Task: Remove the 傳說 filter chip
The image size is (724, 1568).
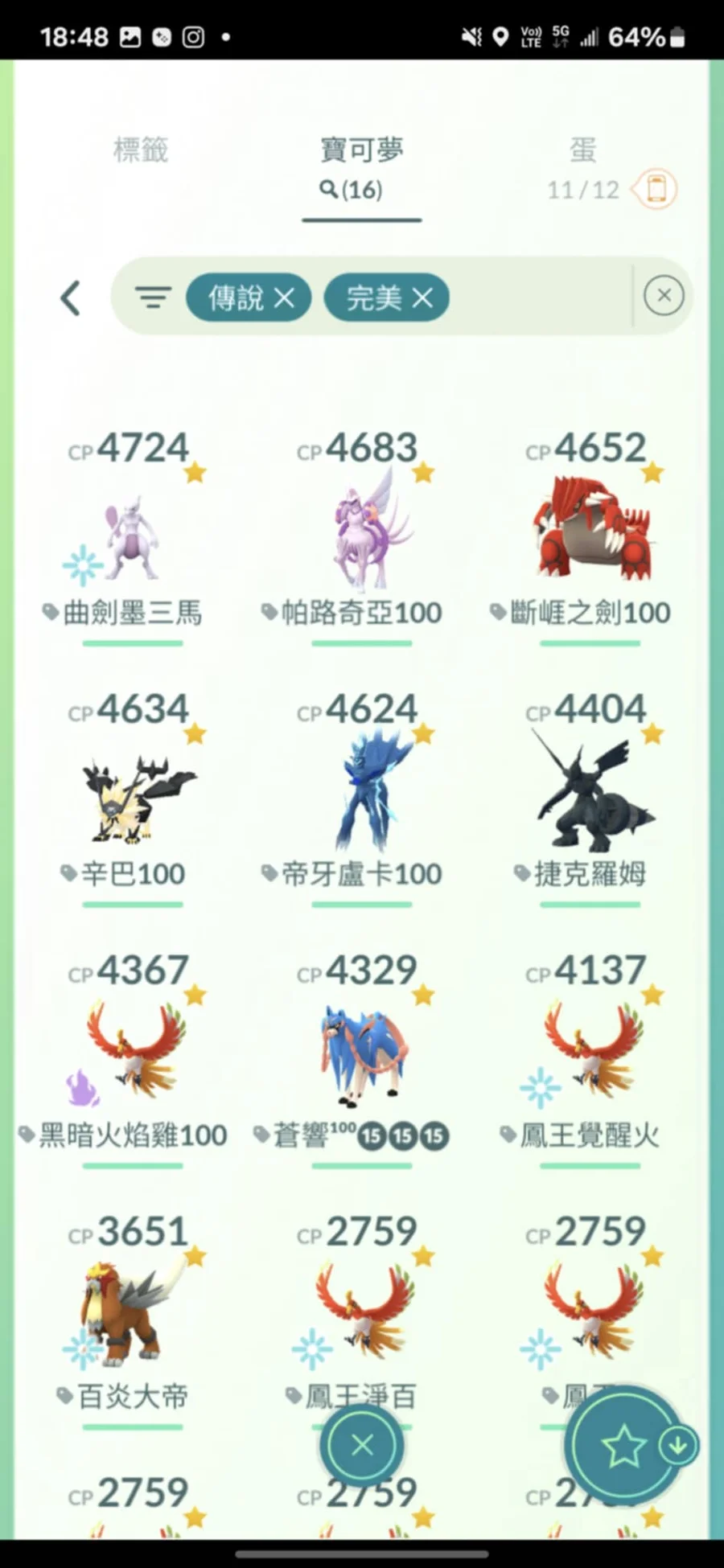Action: (x=284, y=298)
